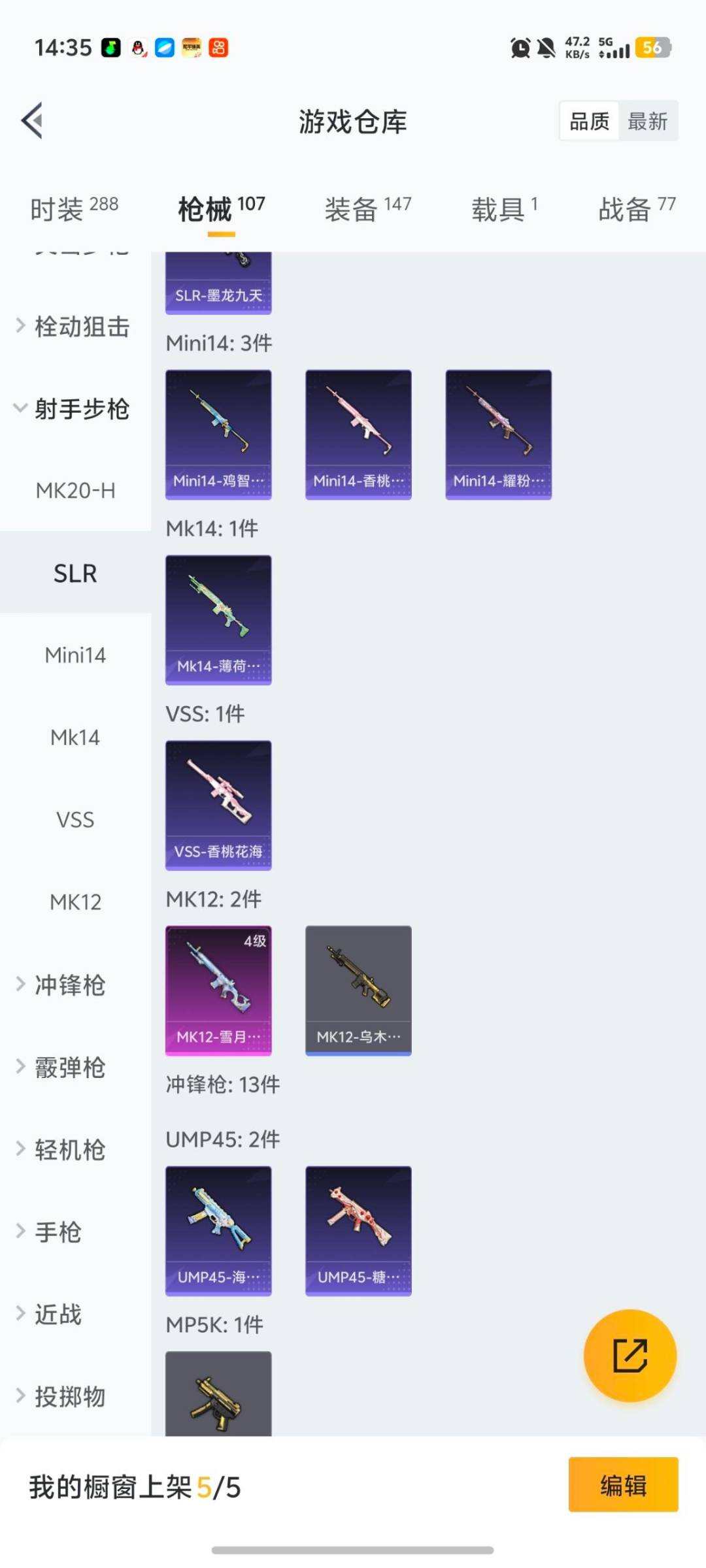Expand the 霰弹枪 category

69,1068
